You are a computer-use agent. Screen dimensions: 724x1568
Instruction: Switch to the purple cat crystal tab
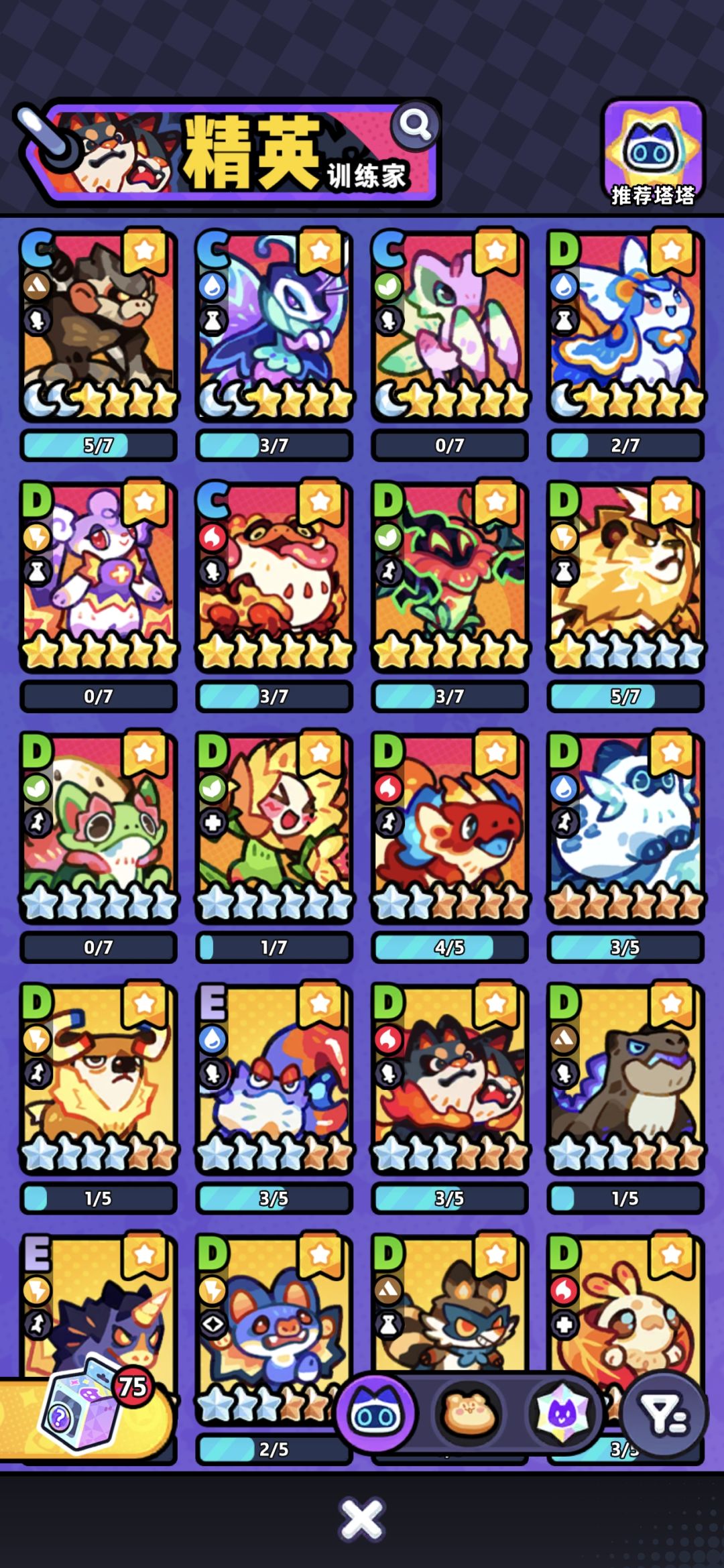[562, 1413]
